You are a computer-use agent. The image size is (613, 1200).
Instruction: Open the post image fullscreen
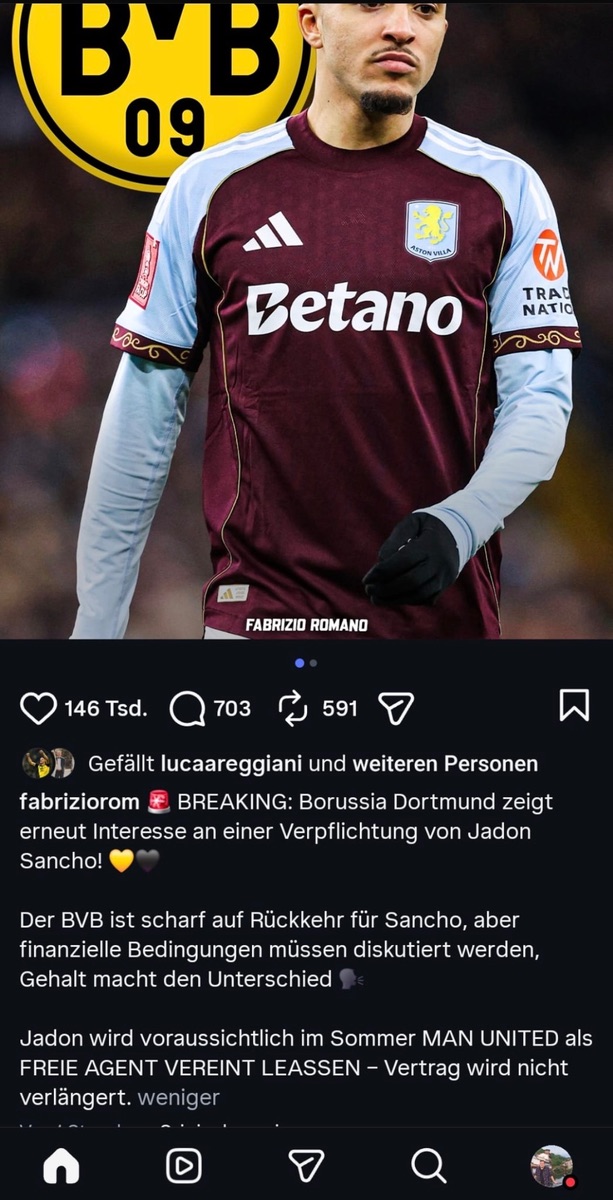pos(306,320)
